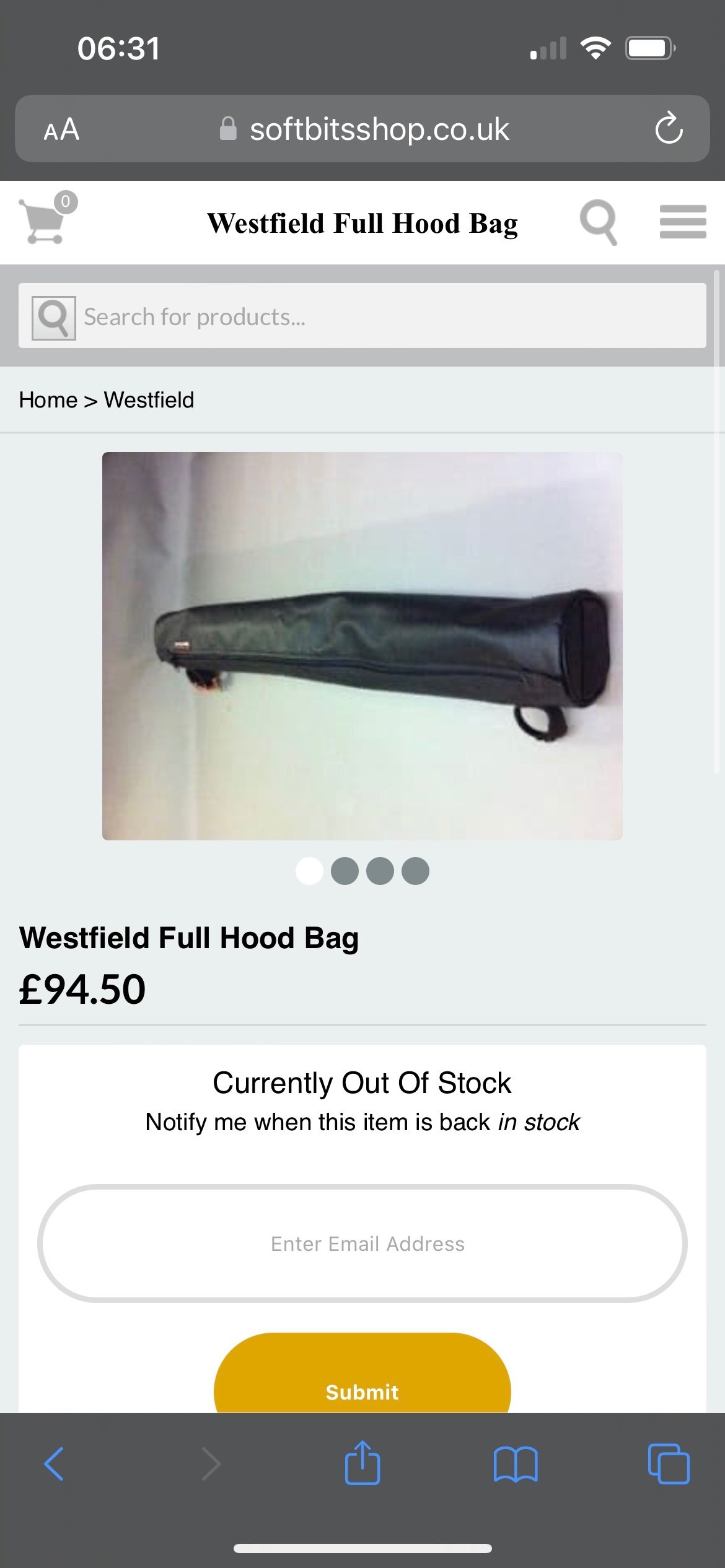Open Safari reader and text size options

pos(61,129)
